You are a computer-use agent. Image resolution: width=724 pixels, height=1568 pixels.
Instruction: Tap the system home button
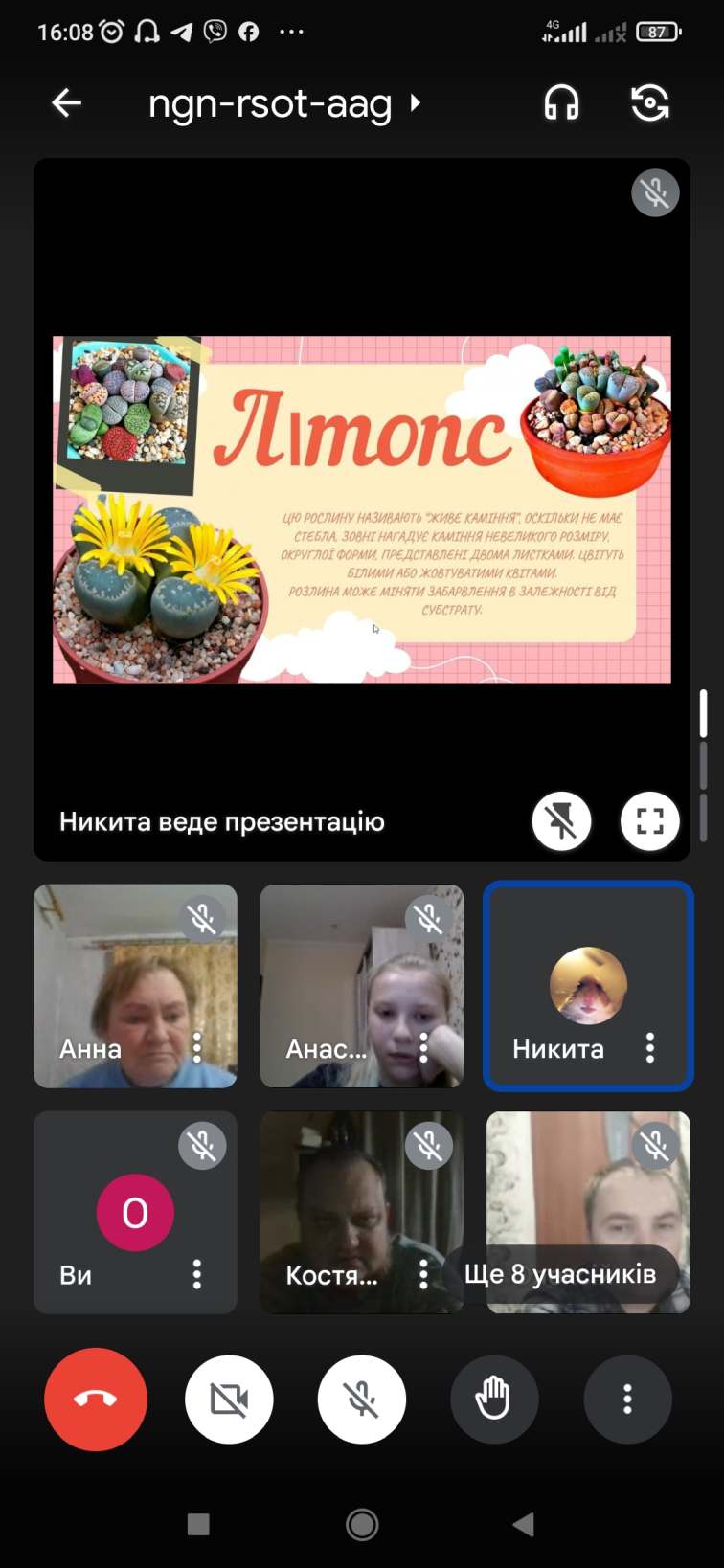click(x=362, y=1524)
